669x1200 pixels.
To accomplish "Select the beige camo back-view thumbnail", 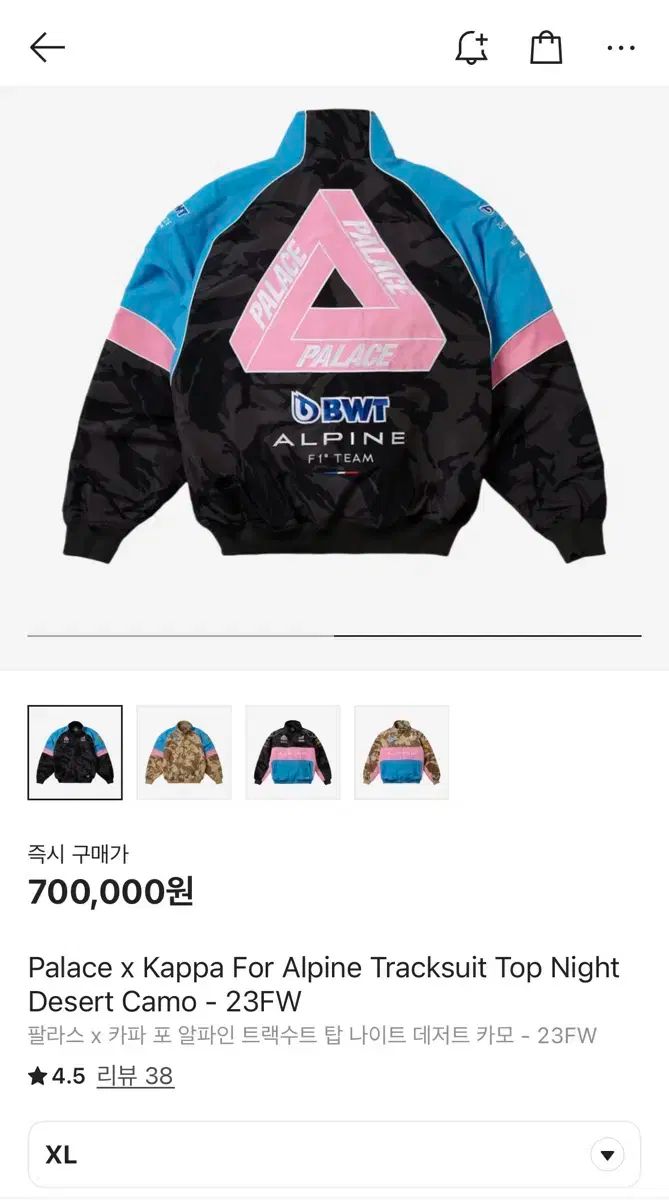I will pos(184,752).
